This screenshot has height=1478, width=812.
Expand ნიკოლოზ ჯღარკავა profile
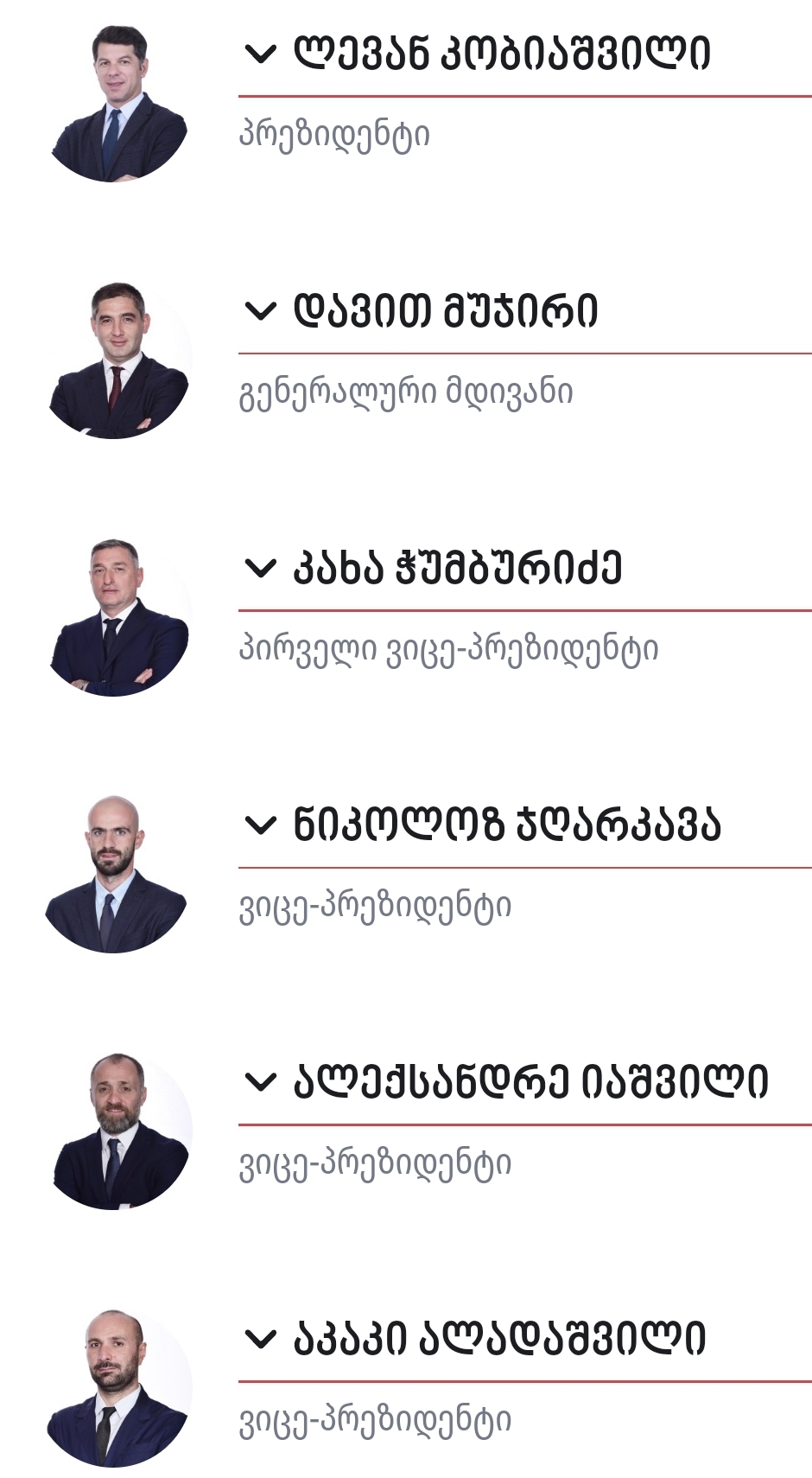260,825
